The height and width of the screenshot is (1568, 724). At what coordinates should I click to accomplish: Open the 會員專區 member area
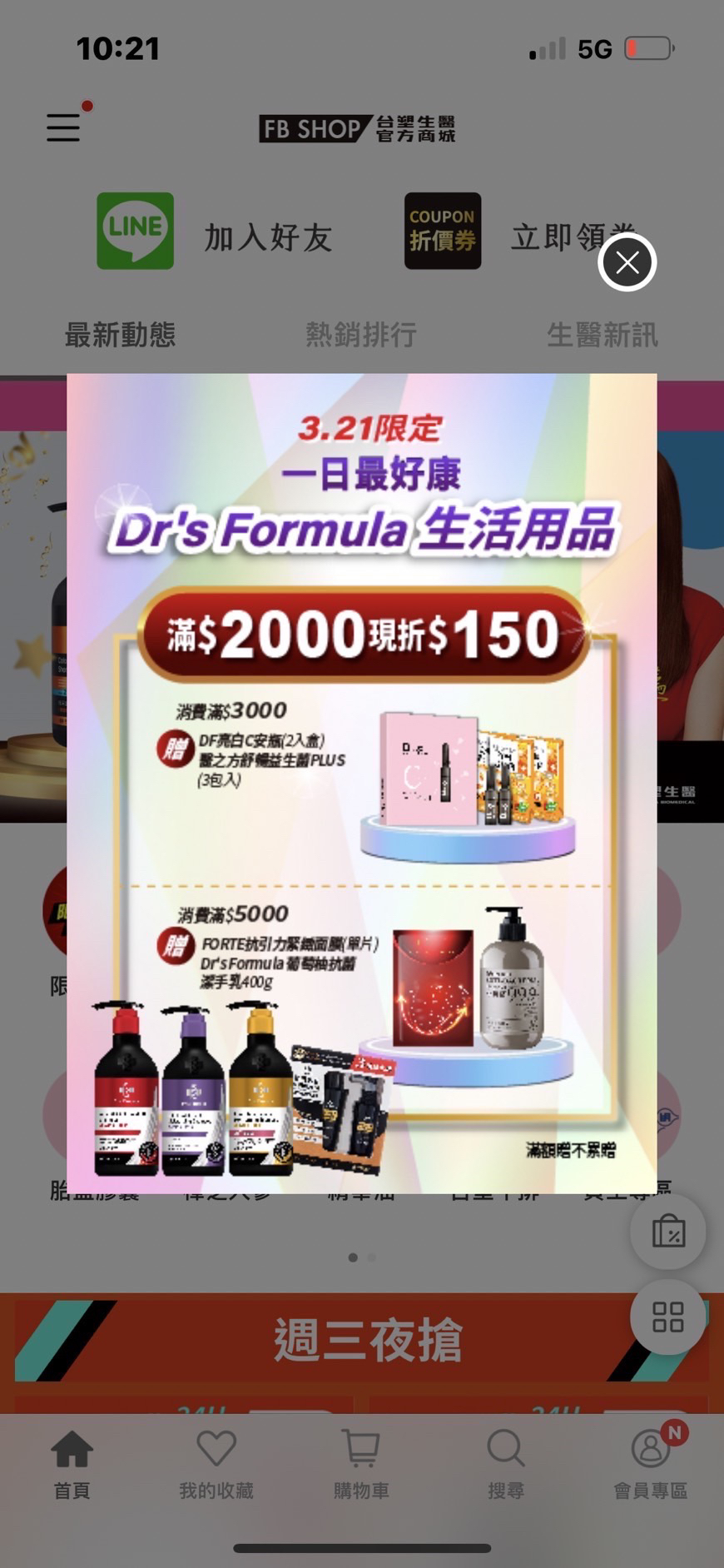click(x=650, y=1466)
